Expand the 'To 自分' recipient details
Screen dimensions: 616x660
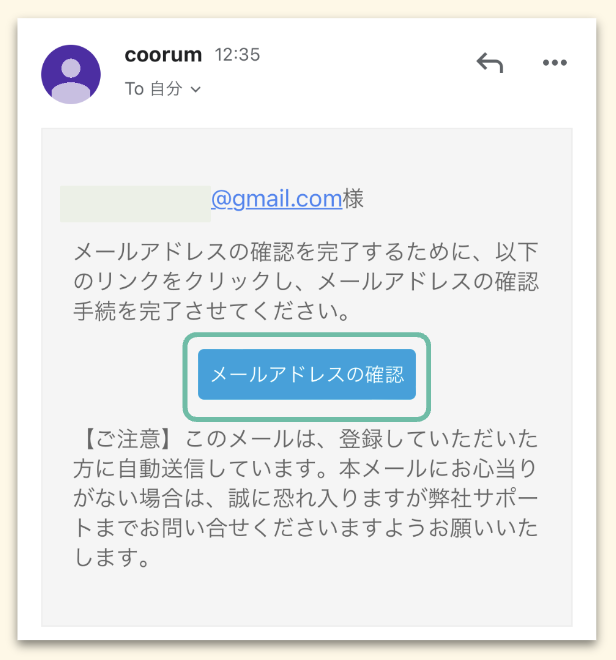pyautogui.click(x=195, y=89)
